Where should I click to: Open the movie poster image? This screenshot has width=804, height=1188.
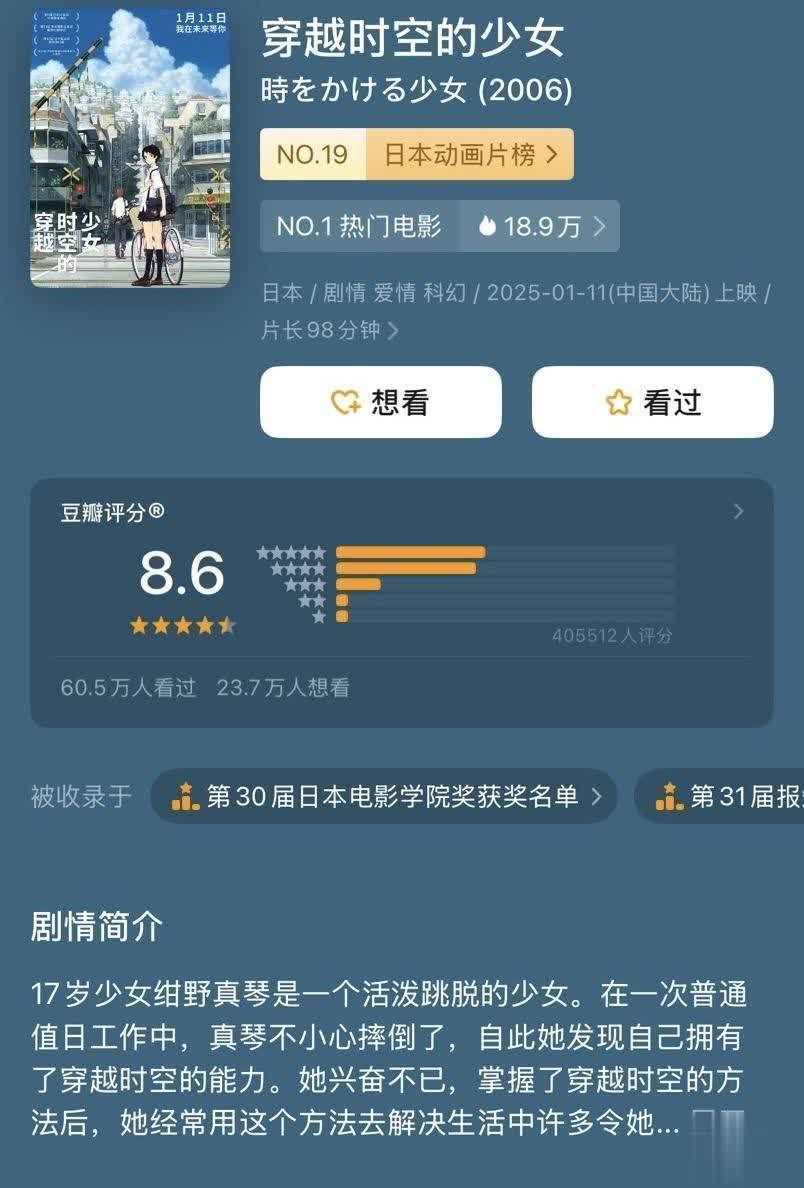(x=130, y=148)
